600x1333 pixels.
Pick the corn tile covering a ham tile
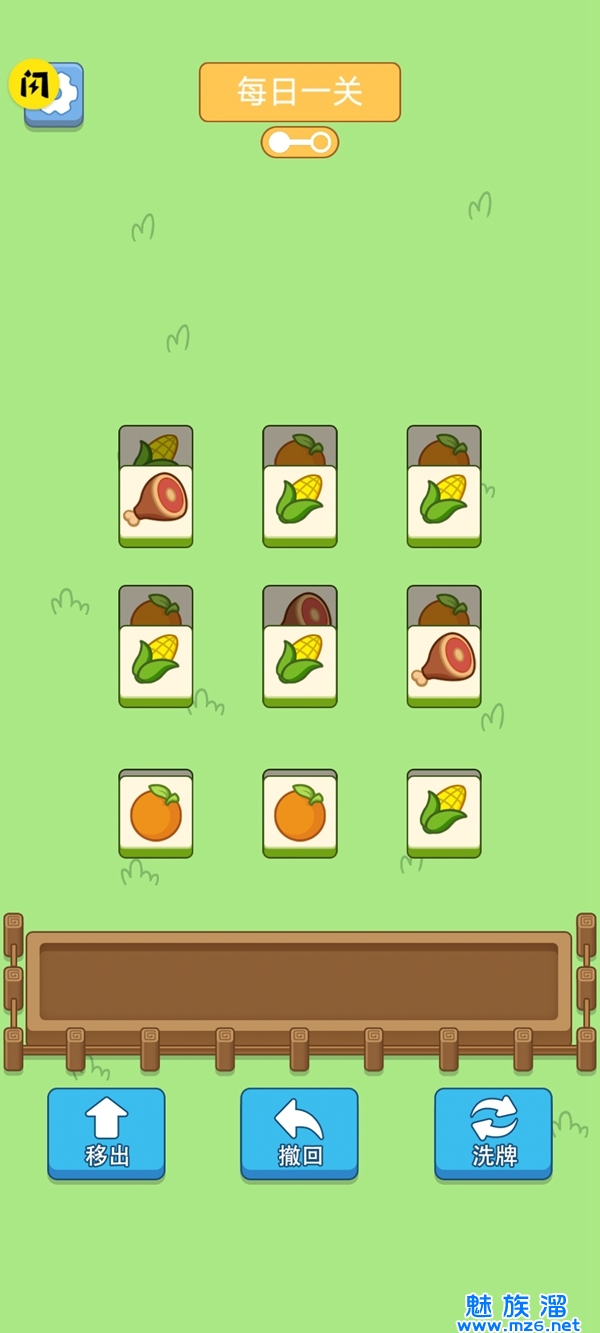(x=300, y=664)
